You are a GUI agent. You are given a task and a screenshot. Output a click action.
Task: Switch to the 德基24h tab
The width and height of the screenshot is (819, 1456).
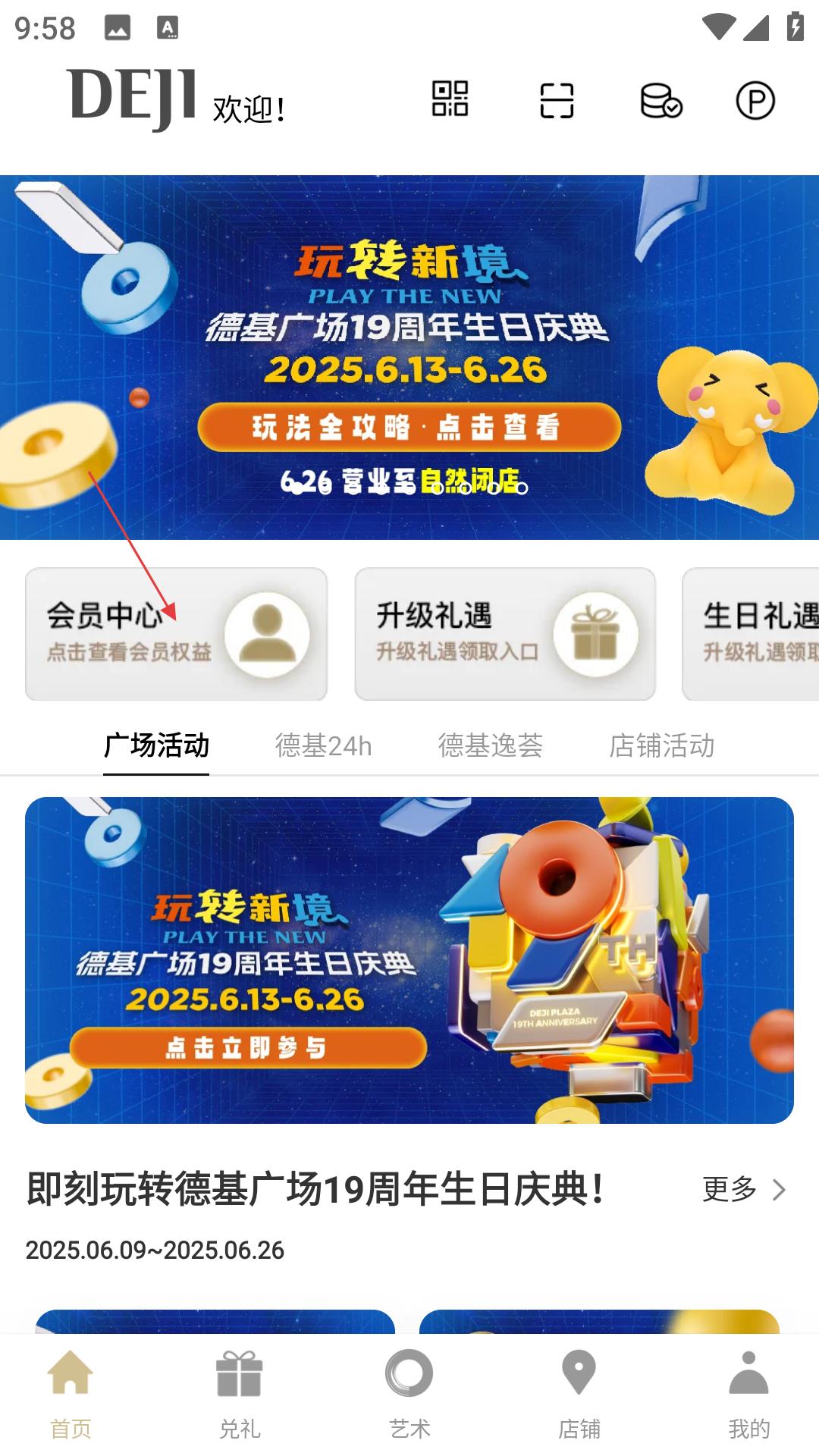click(323, 745)
